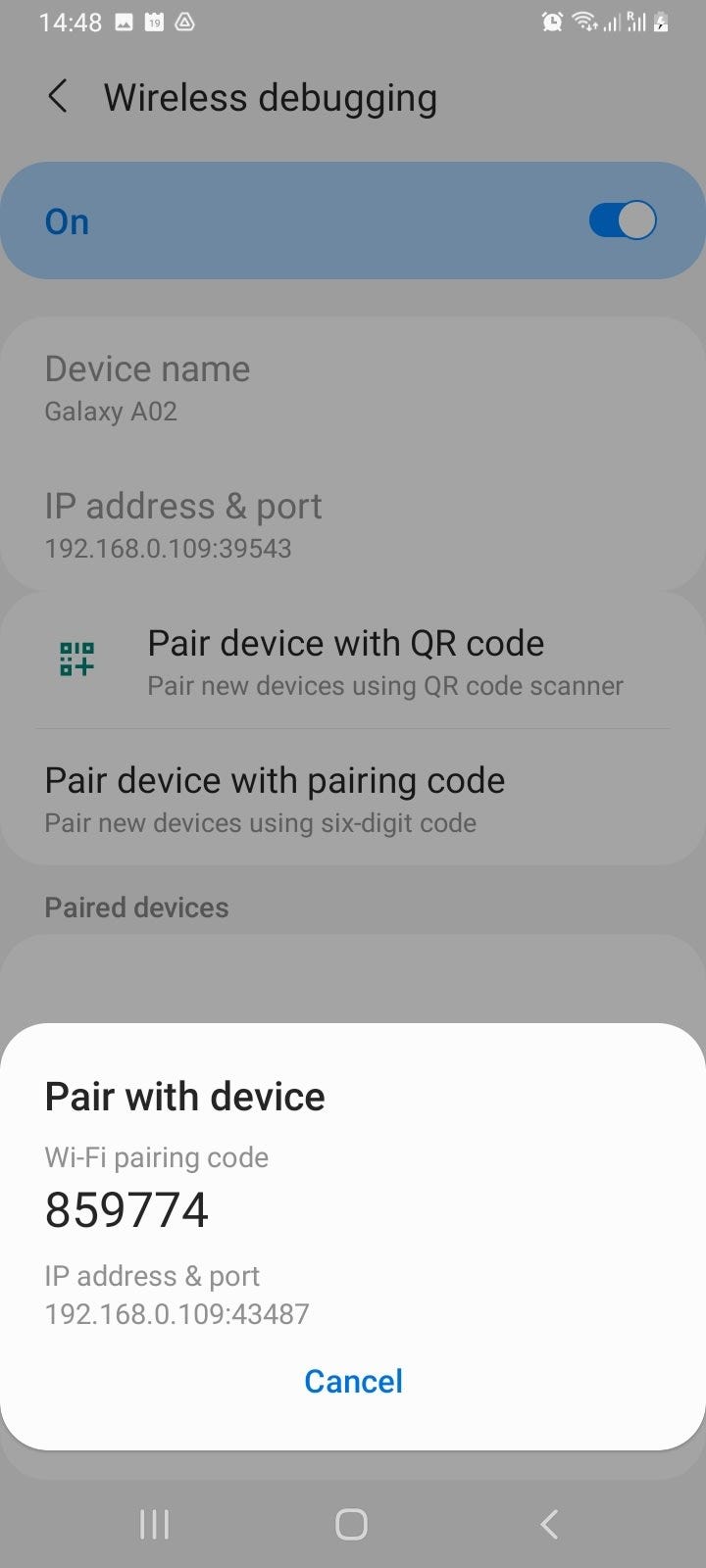Tap the system home button
This screenshot has width=706, height=1568.
[x=351, y=1524]
